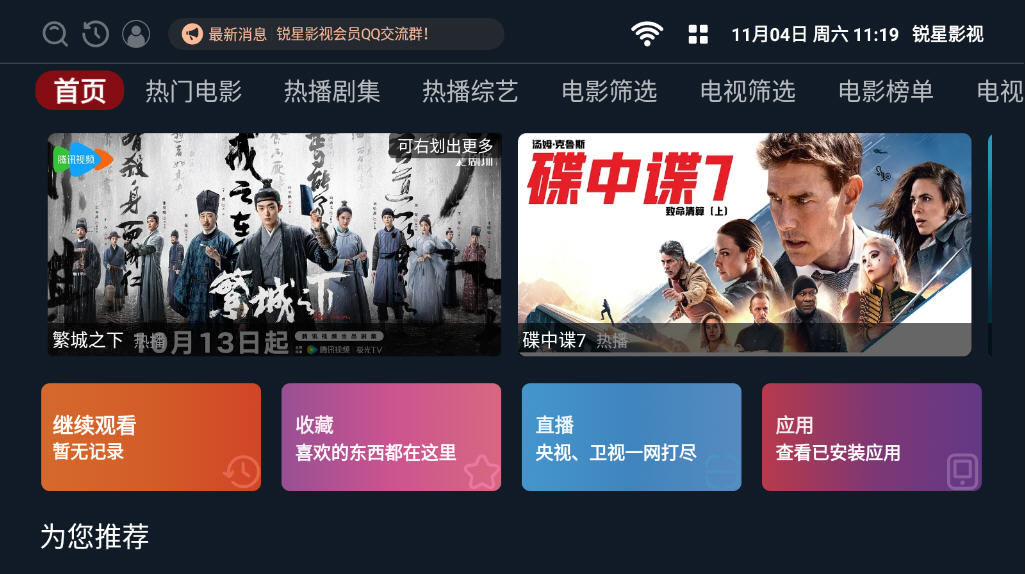Open the 直播 live TV card
1025x574 pixels.
coord(631,437)
